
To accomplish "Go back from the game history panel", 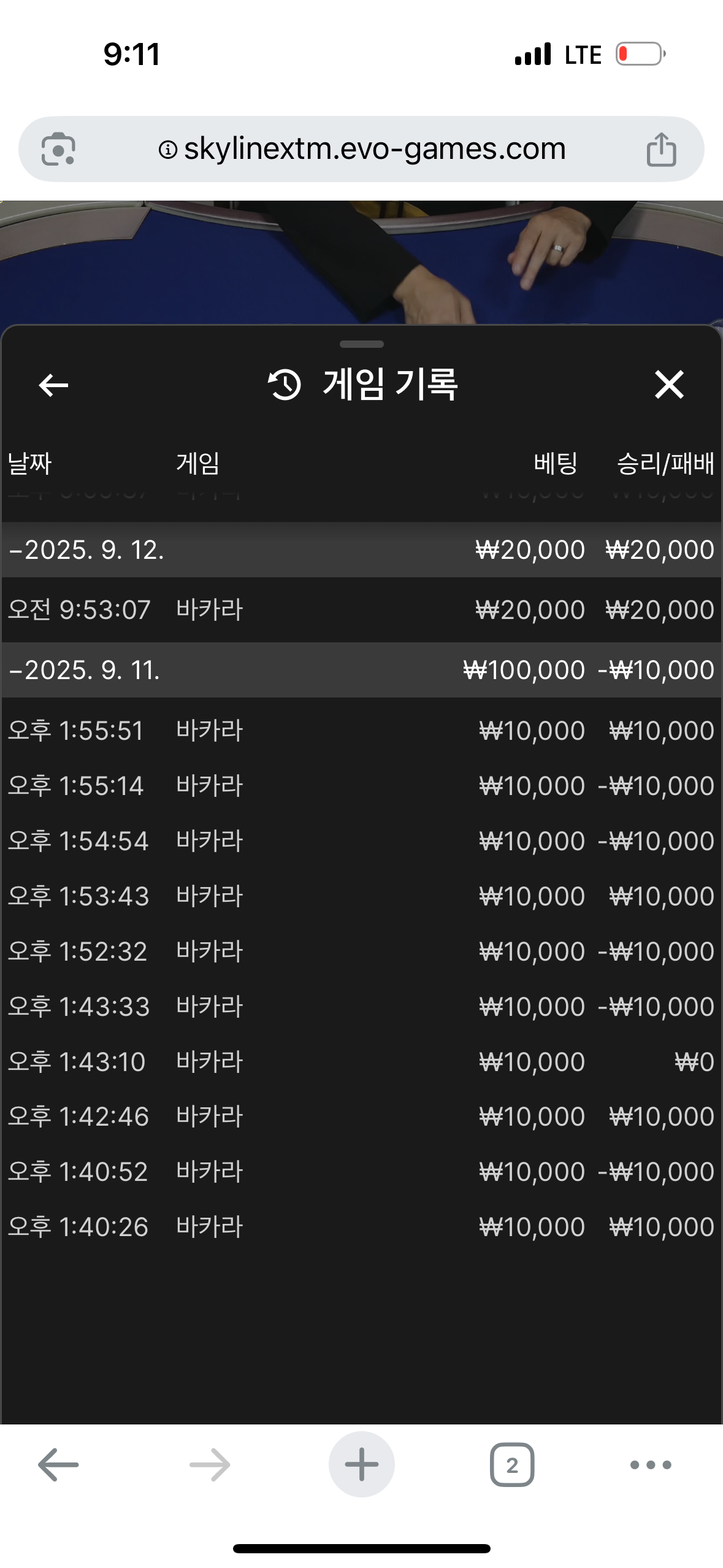I will (53, 385).
